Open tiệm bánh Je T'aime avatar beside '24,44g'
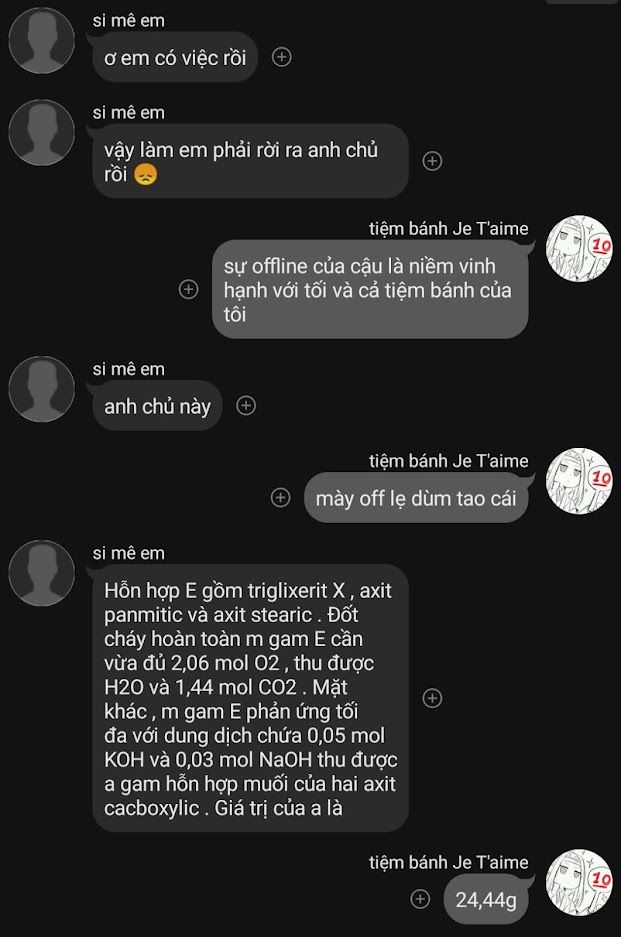 point(579,882)
